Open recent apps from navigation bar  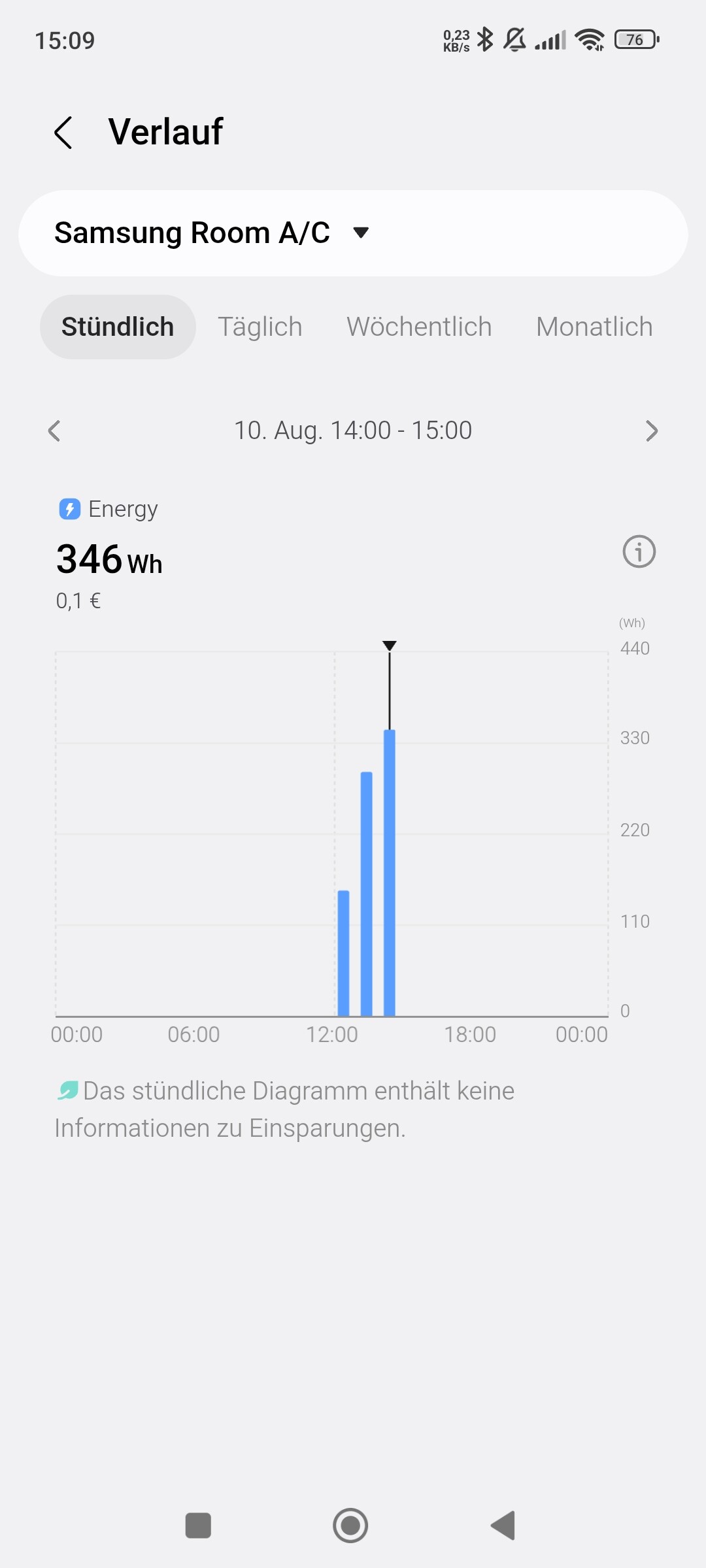(198, 1526)
